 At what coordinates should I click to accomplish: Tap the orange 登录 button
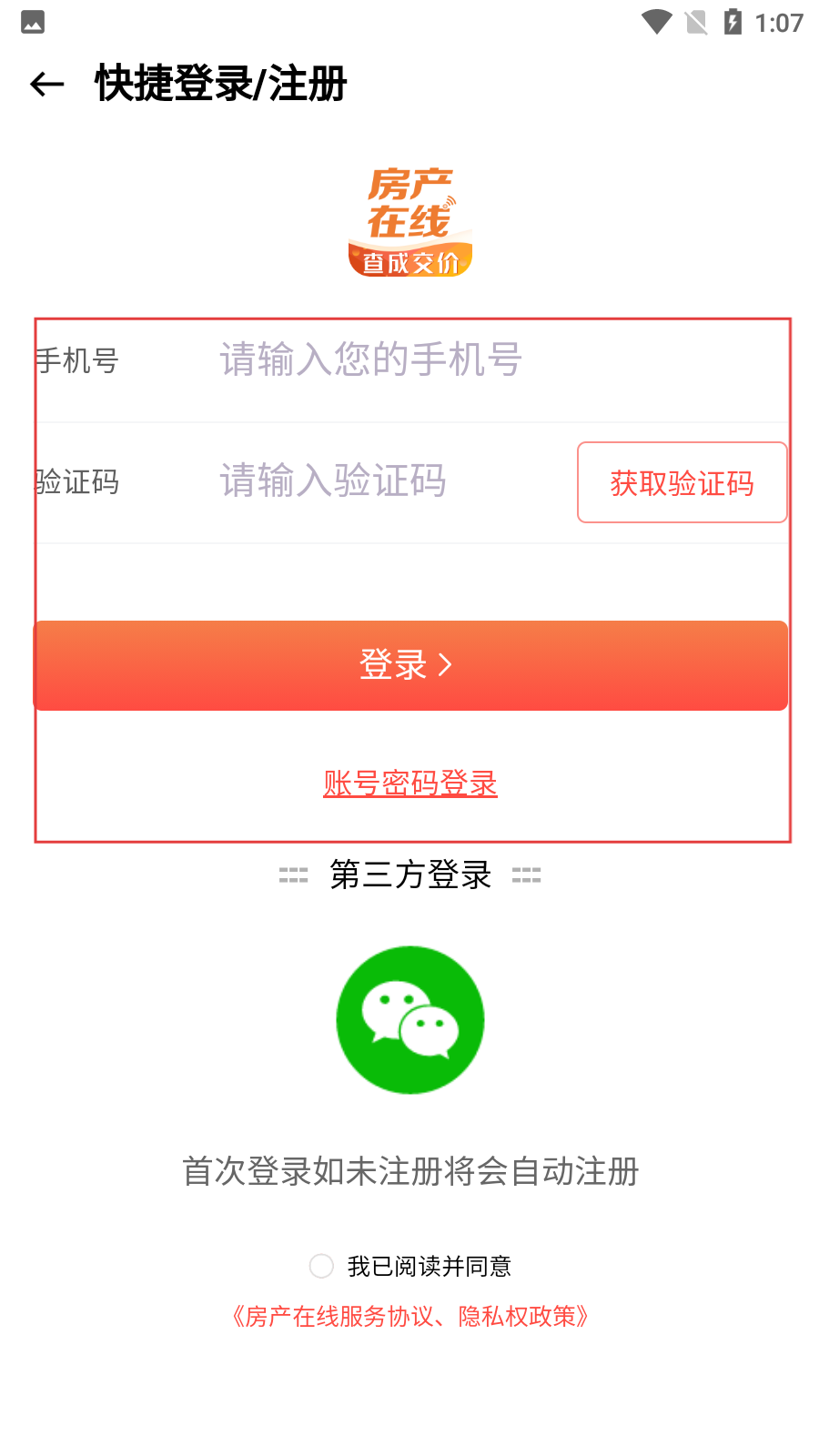410,665
